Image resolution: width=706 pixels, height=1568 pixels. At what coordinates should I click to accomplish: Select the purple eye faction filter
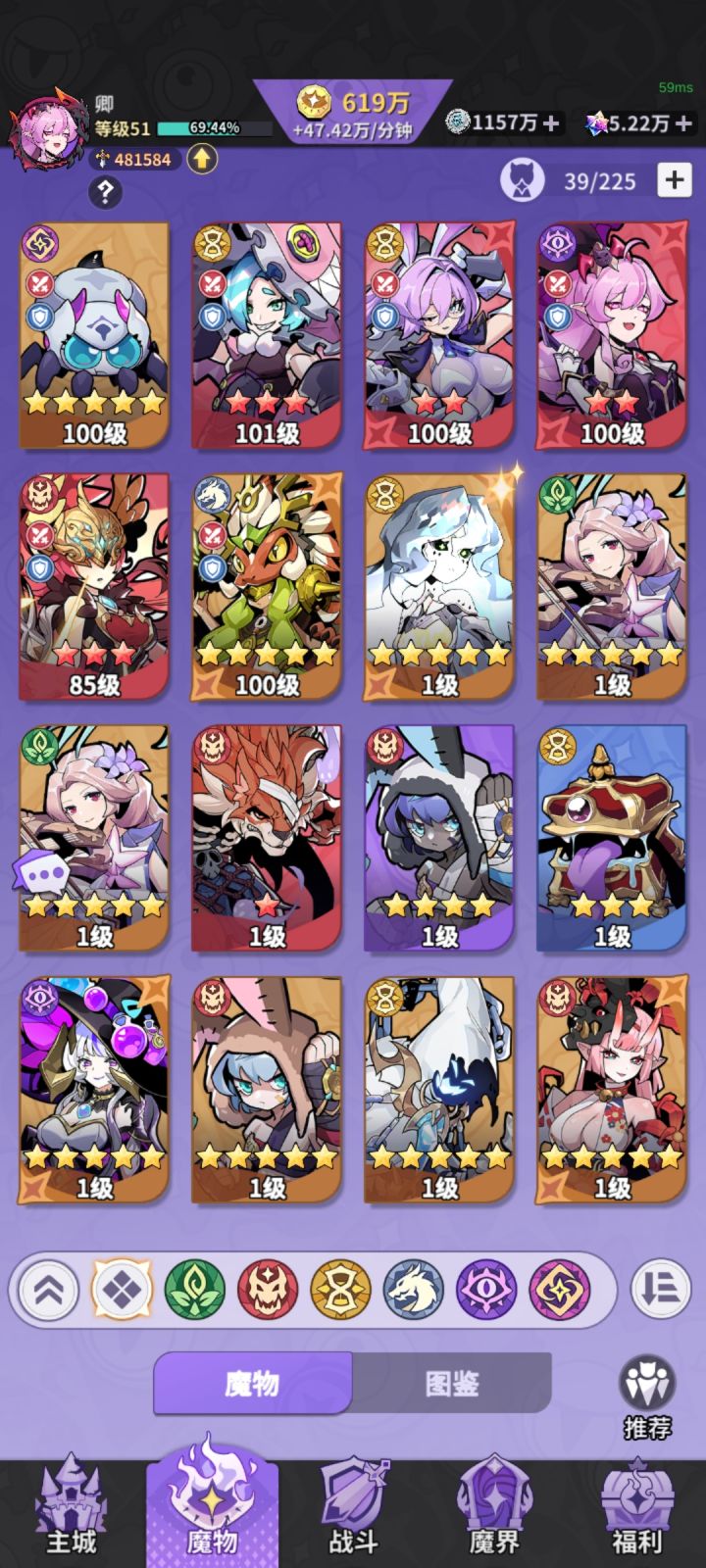[487, 1292]
